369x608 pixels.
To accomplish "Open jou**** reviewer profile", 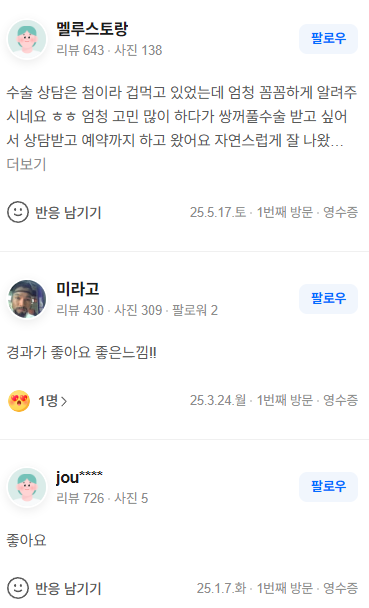I will tap(79, 477).
